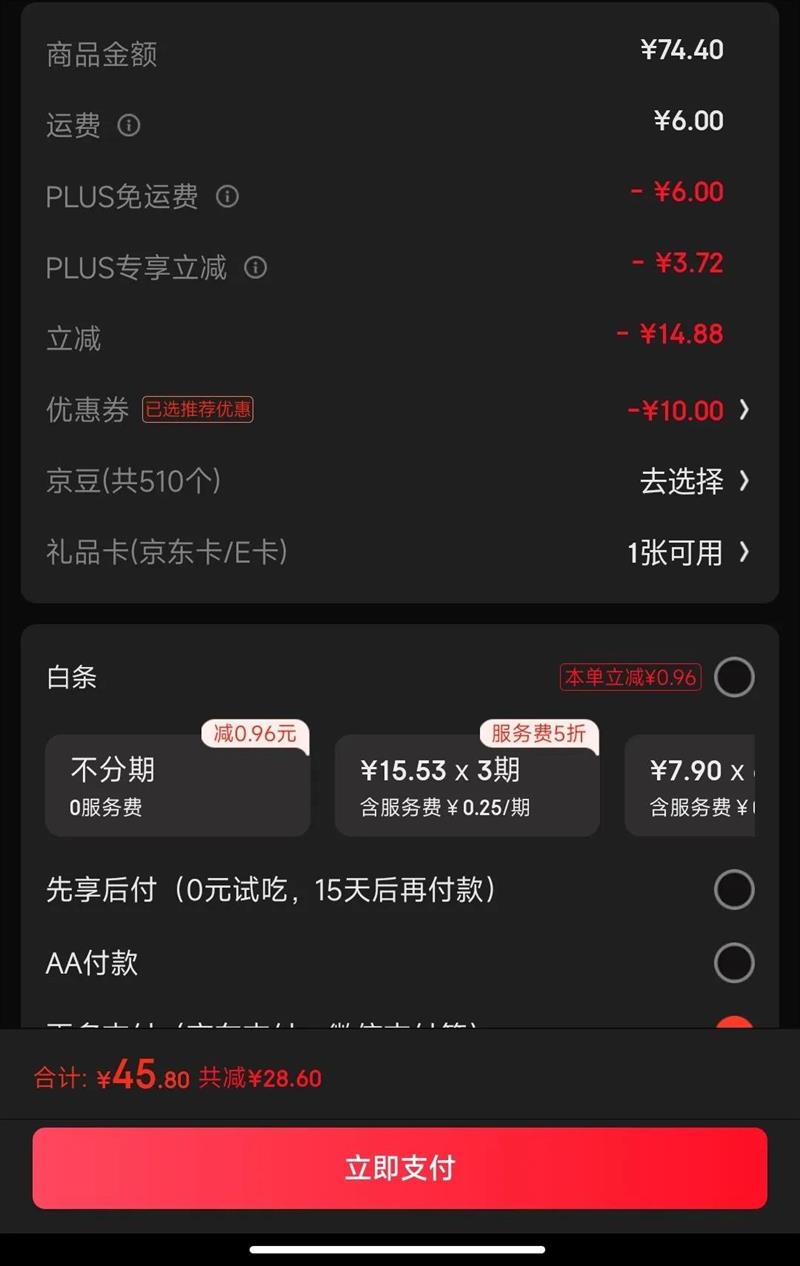Open 京豆 row to choose beans
This screenshot has height=1266, width=800.
(400, 481)
